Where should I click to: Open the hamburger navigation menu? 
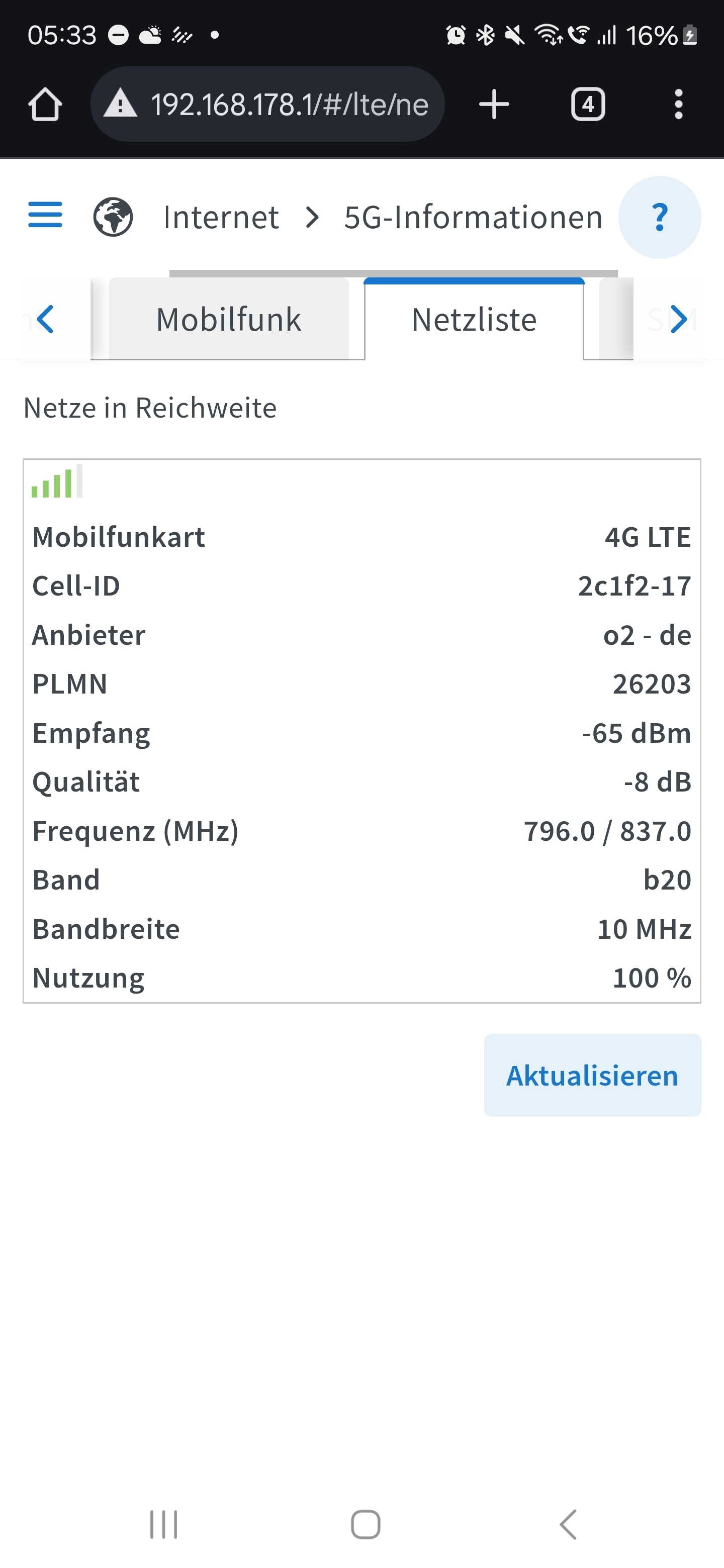[45, 215]
